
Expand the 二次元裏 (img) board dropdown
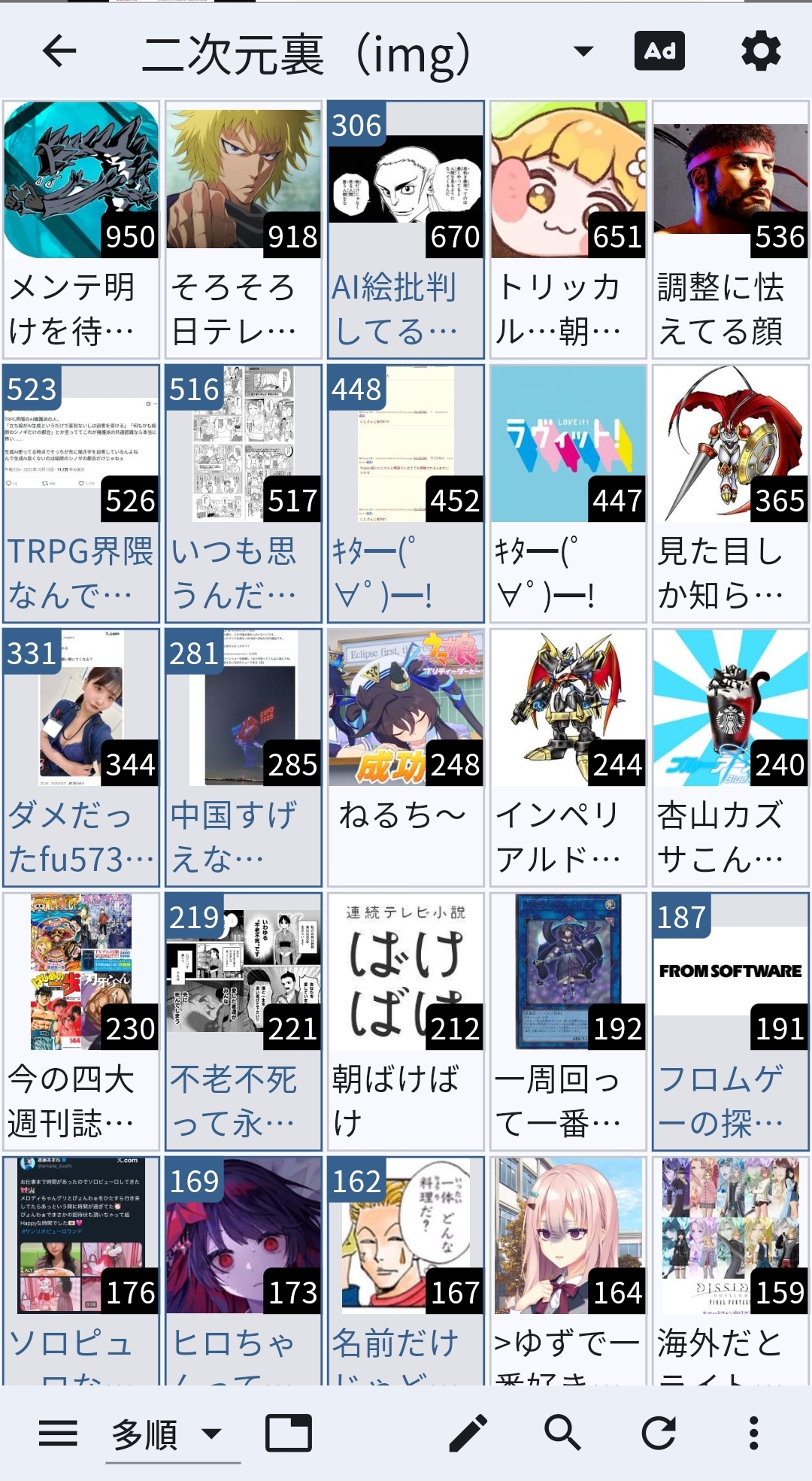[583, 52]
